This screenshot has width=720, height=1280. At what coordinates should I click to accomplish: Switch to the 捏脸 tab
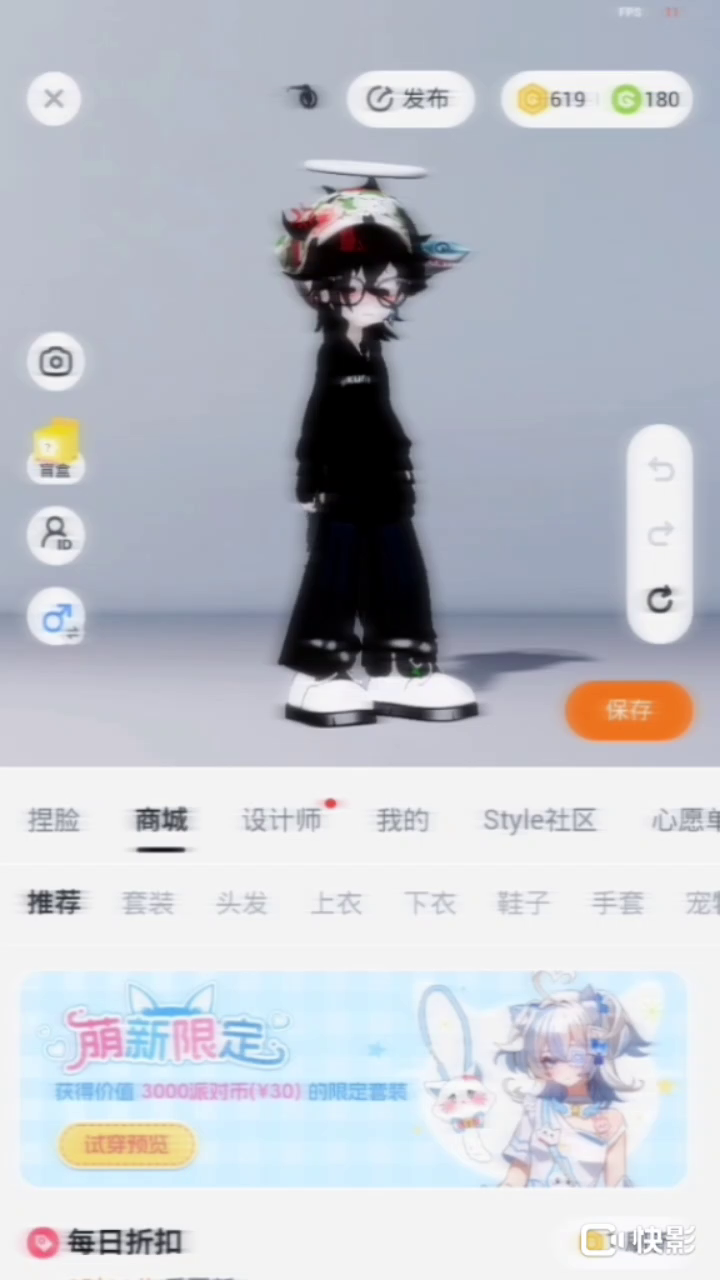pyautogui.click(x=54, y=821)
